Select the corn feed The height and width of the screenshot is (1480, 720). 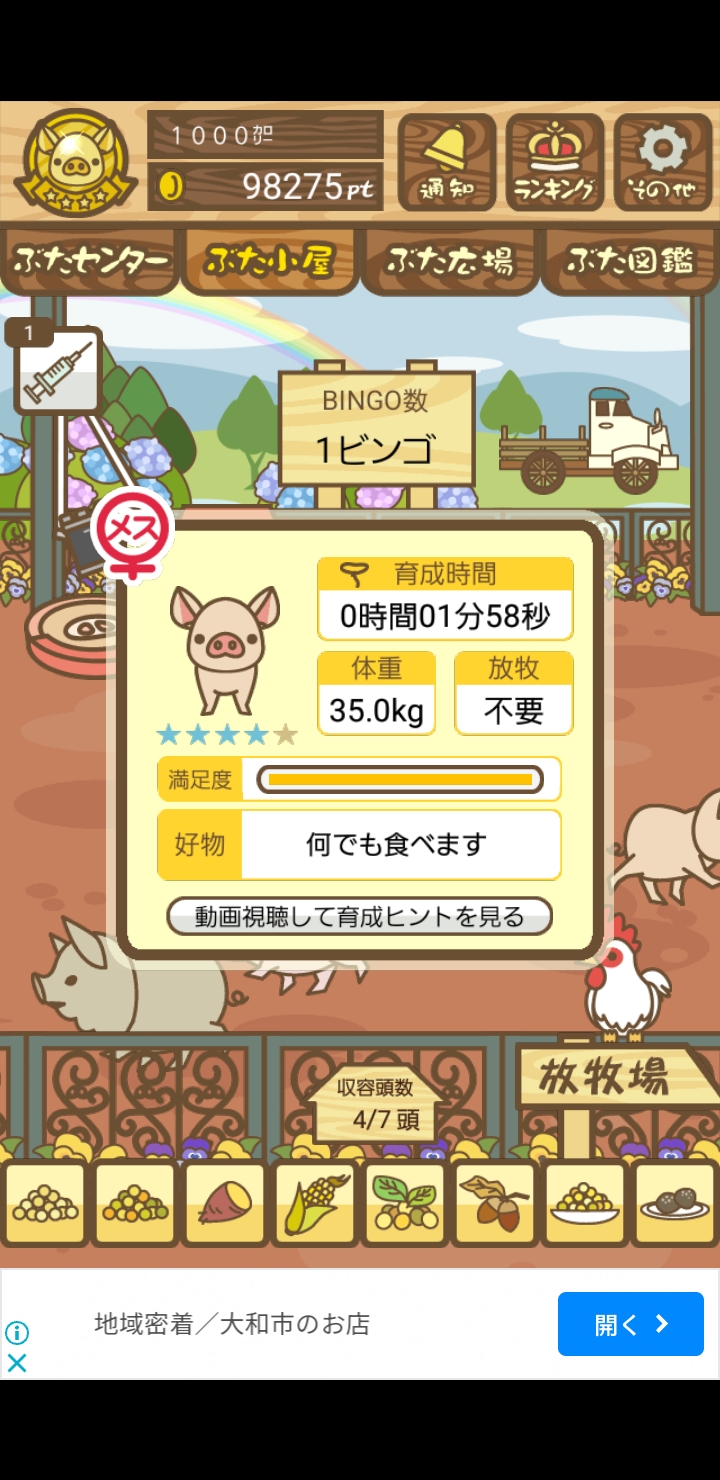pyautogui.click(x=314, y=1203)
